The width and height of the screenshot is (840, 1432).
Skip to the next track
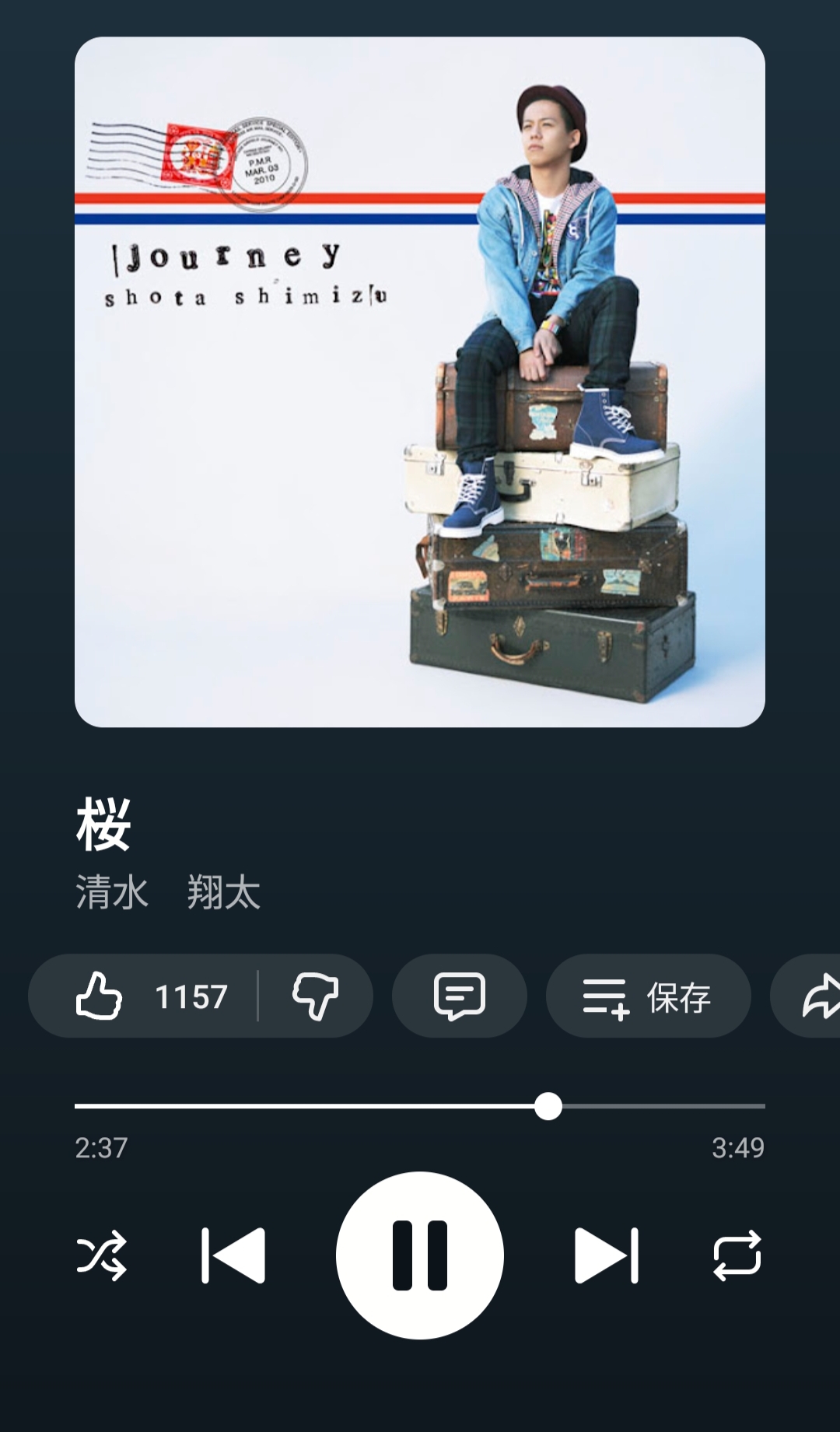(x=606, y=1255)
